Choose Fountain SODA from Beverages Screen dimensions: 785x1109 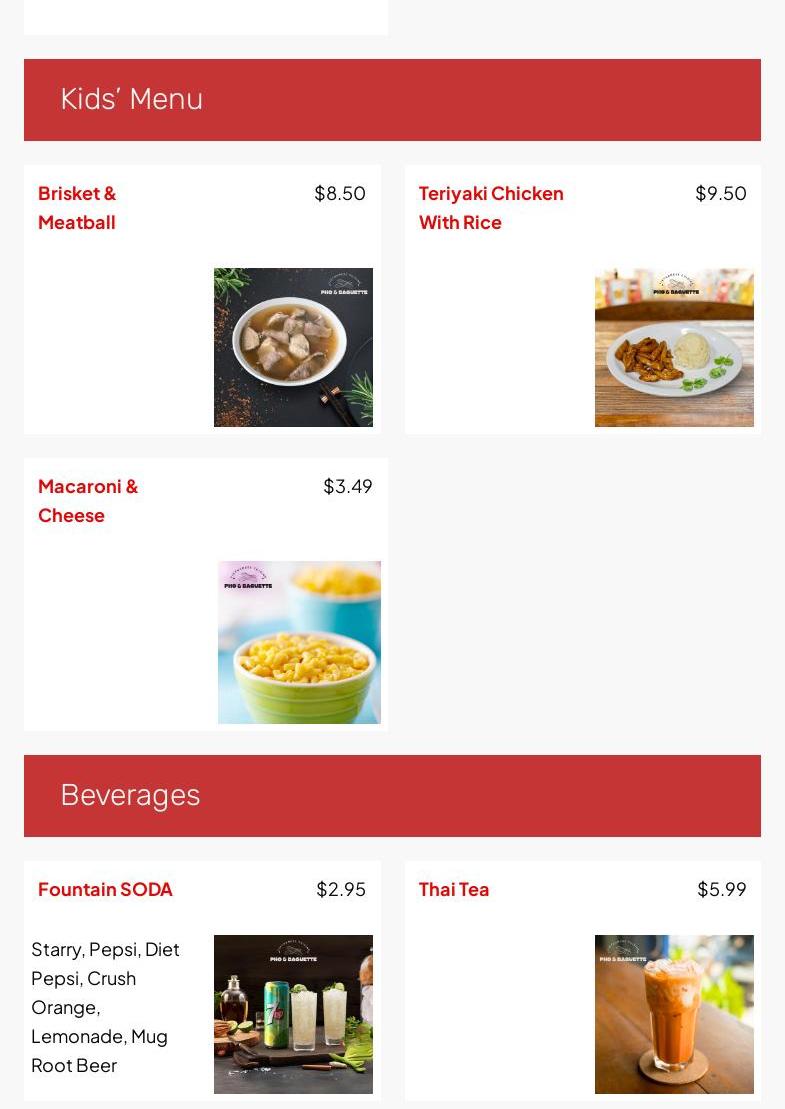(x=105, y=889)
